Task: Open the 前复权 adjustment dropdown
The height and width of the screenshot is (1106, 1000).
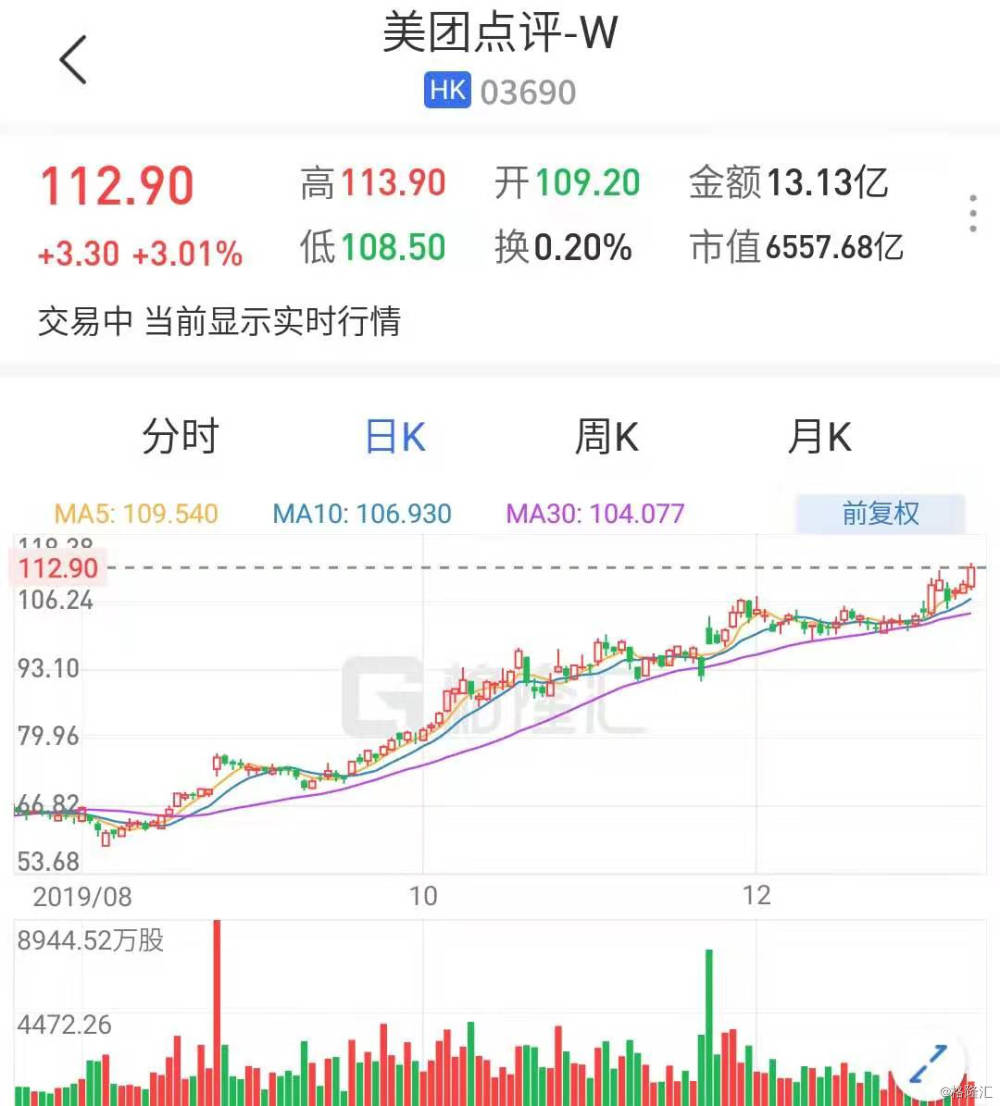Action: (x=880, y=514)
